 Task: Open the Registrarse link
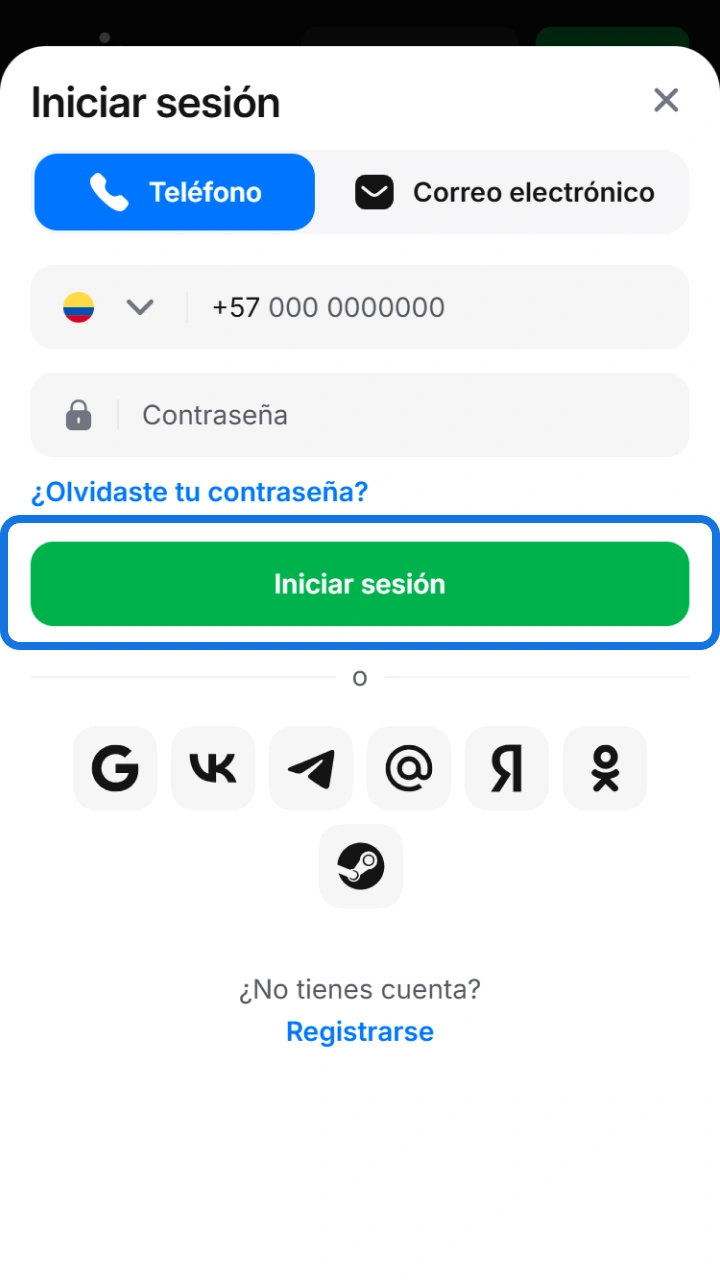[360, 1032]
